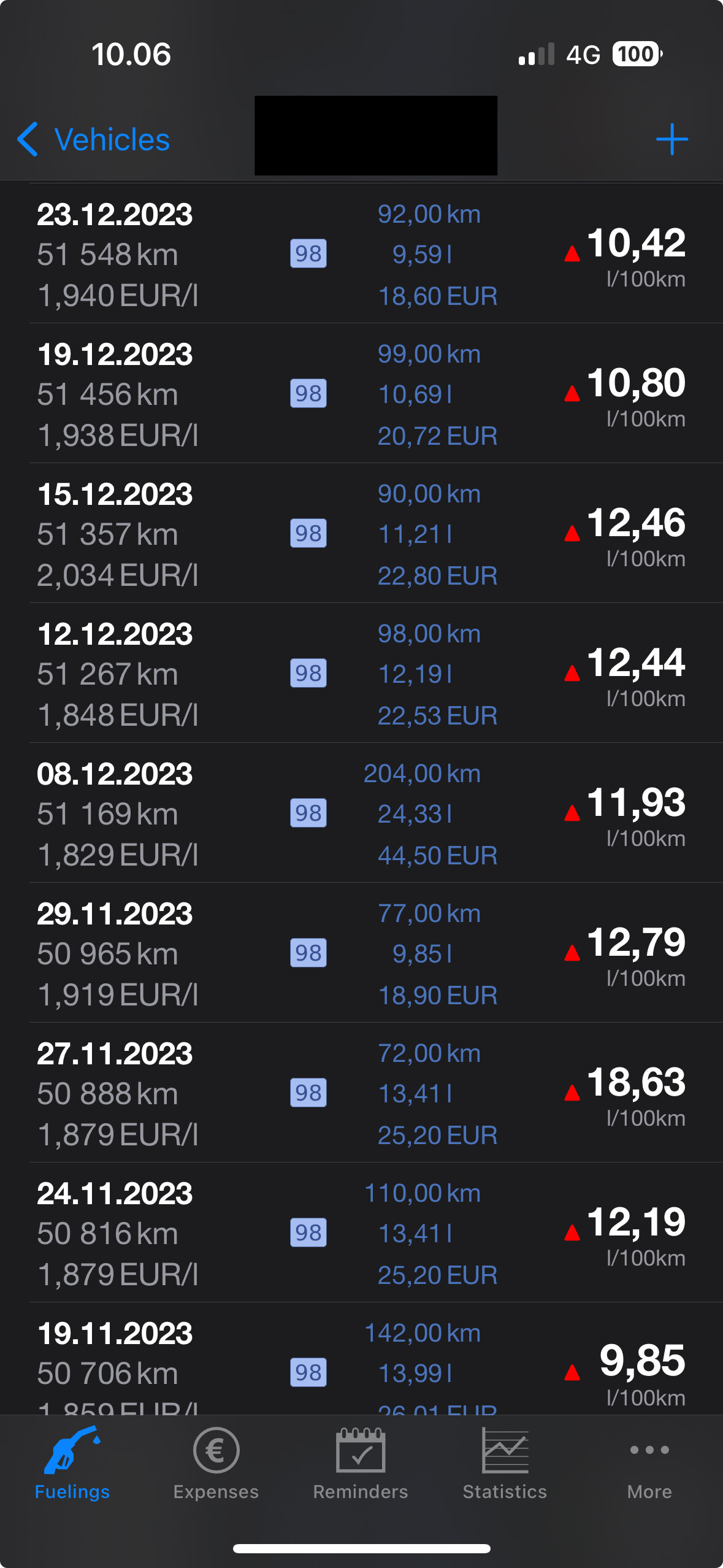The image size is (723, 1568).
Task: Switch to the Expenses tab
Action: 216,1463
